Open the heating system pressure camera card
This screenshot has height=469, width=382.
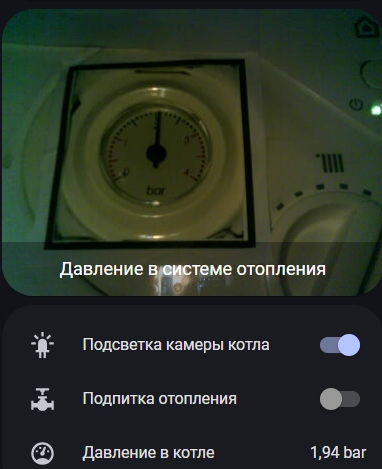191,152
